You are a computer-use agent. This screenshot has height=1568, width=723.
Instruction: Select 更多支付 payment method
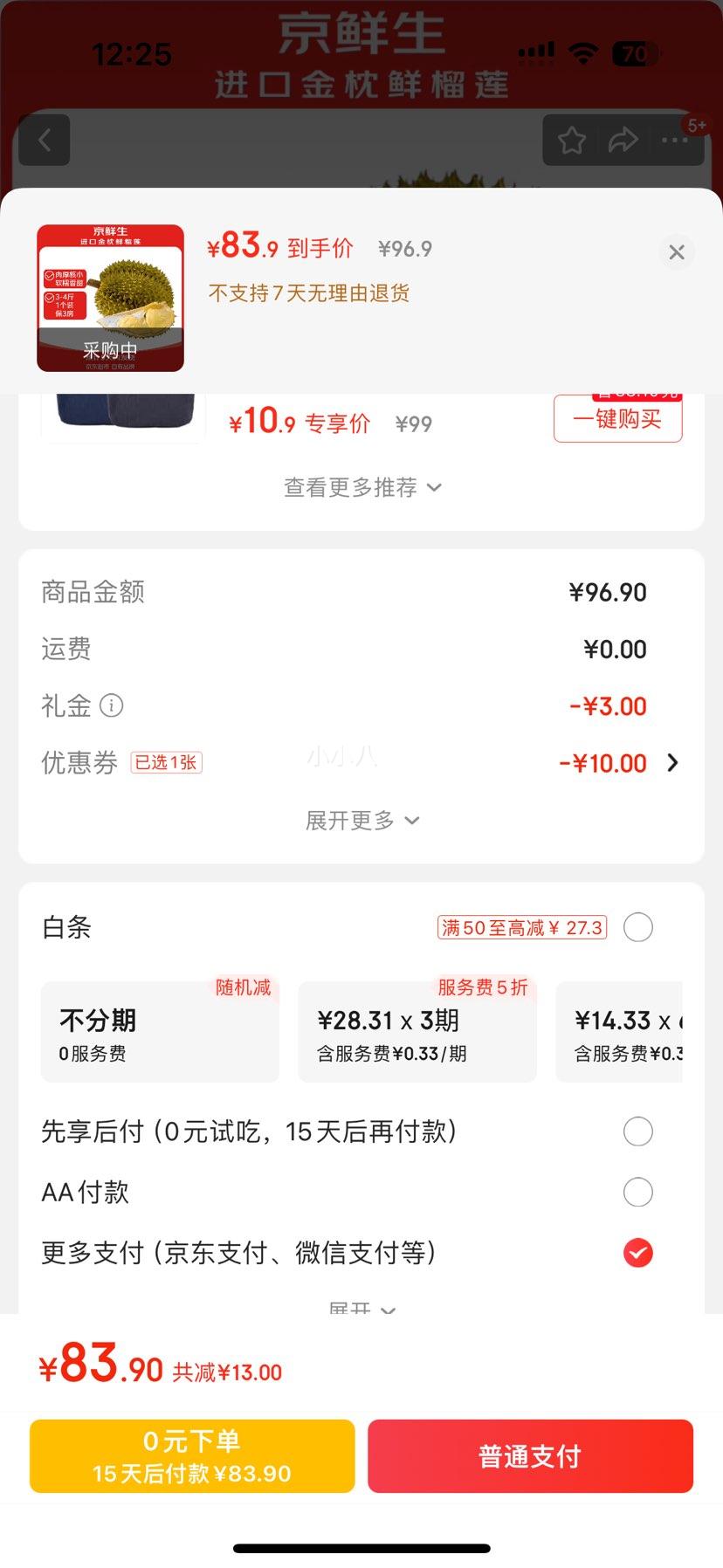637,1253
